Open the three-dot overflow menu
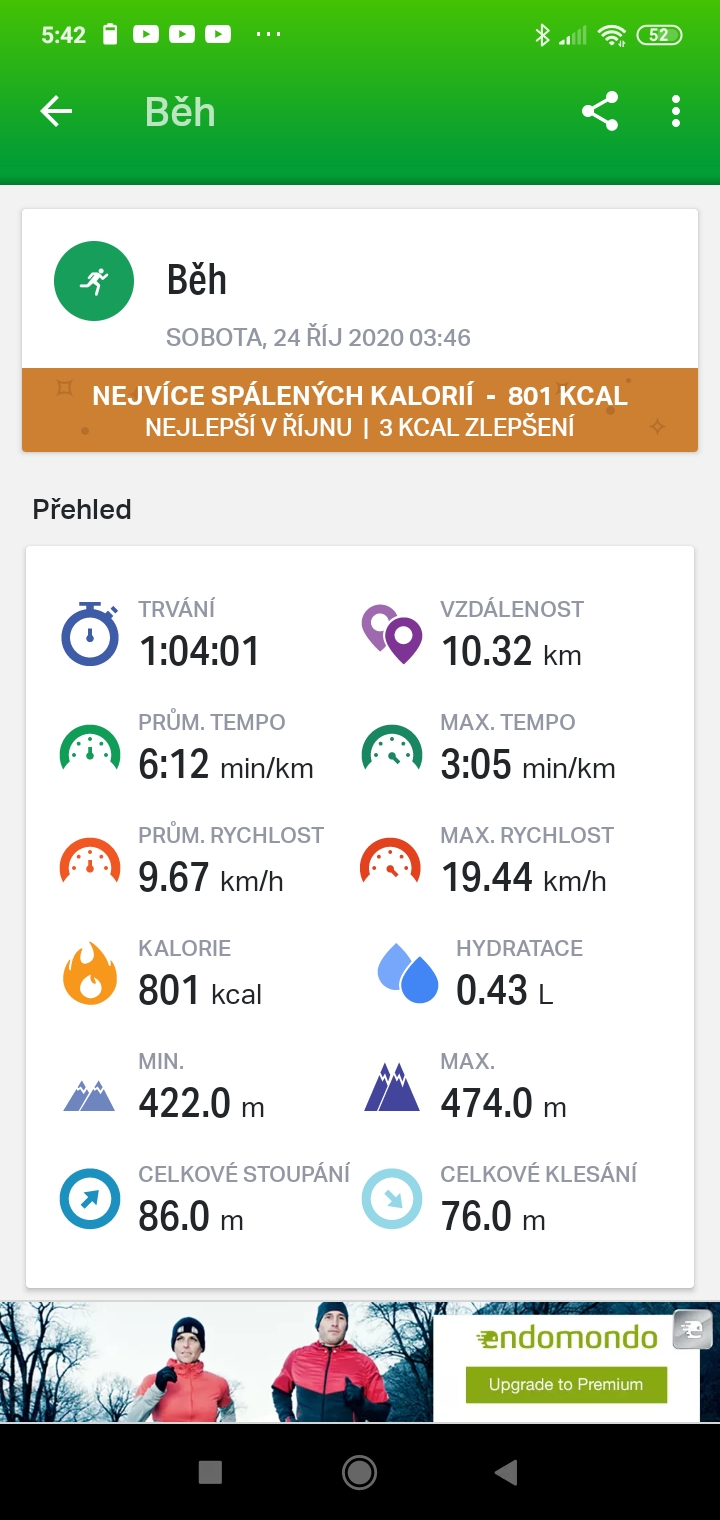The height and width of the screenshot is (1520, 720). click(x=676, y=111)
